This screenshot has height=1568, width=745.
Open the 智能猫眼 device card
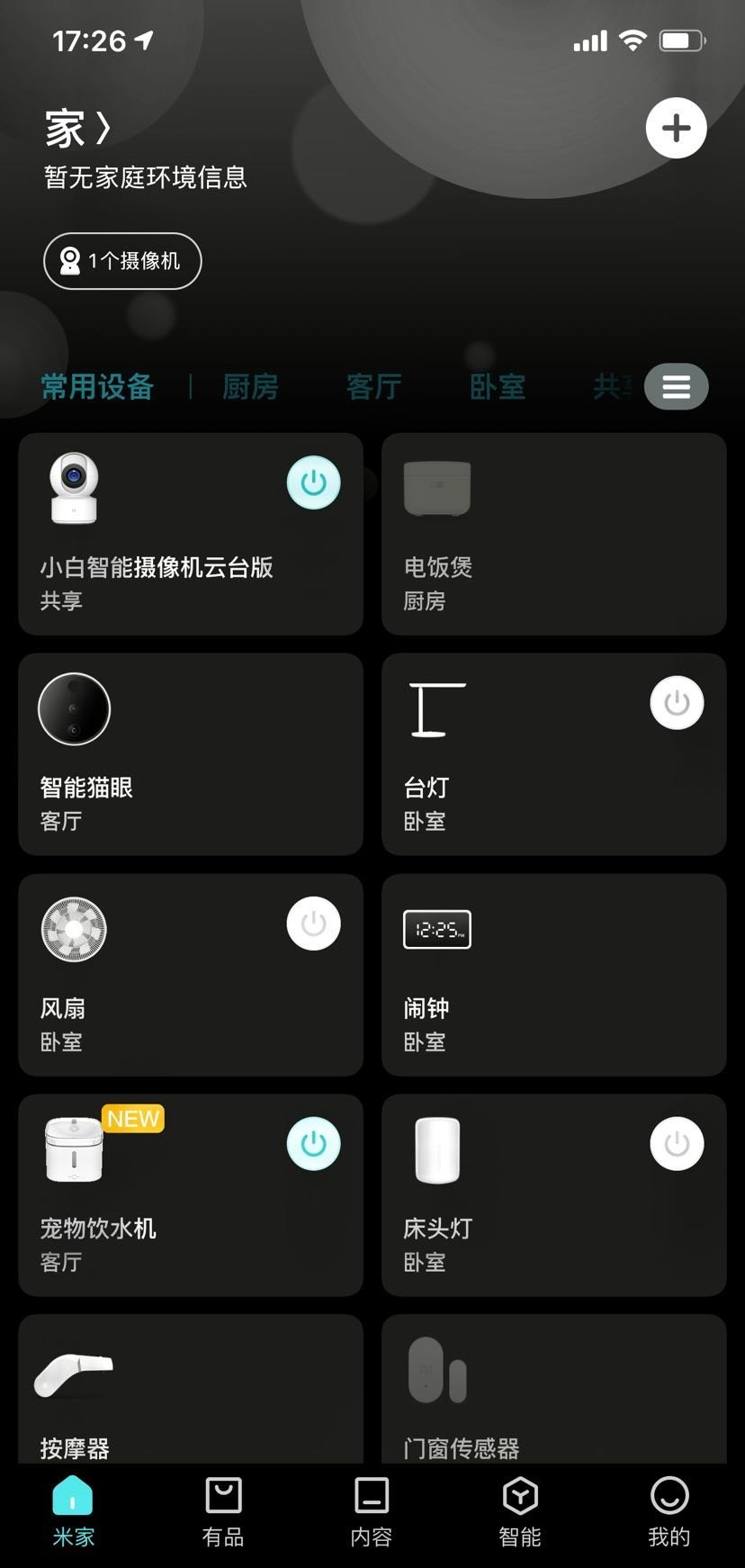[190, 754]
